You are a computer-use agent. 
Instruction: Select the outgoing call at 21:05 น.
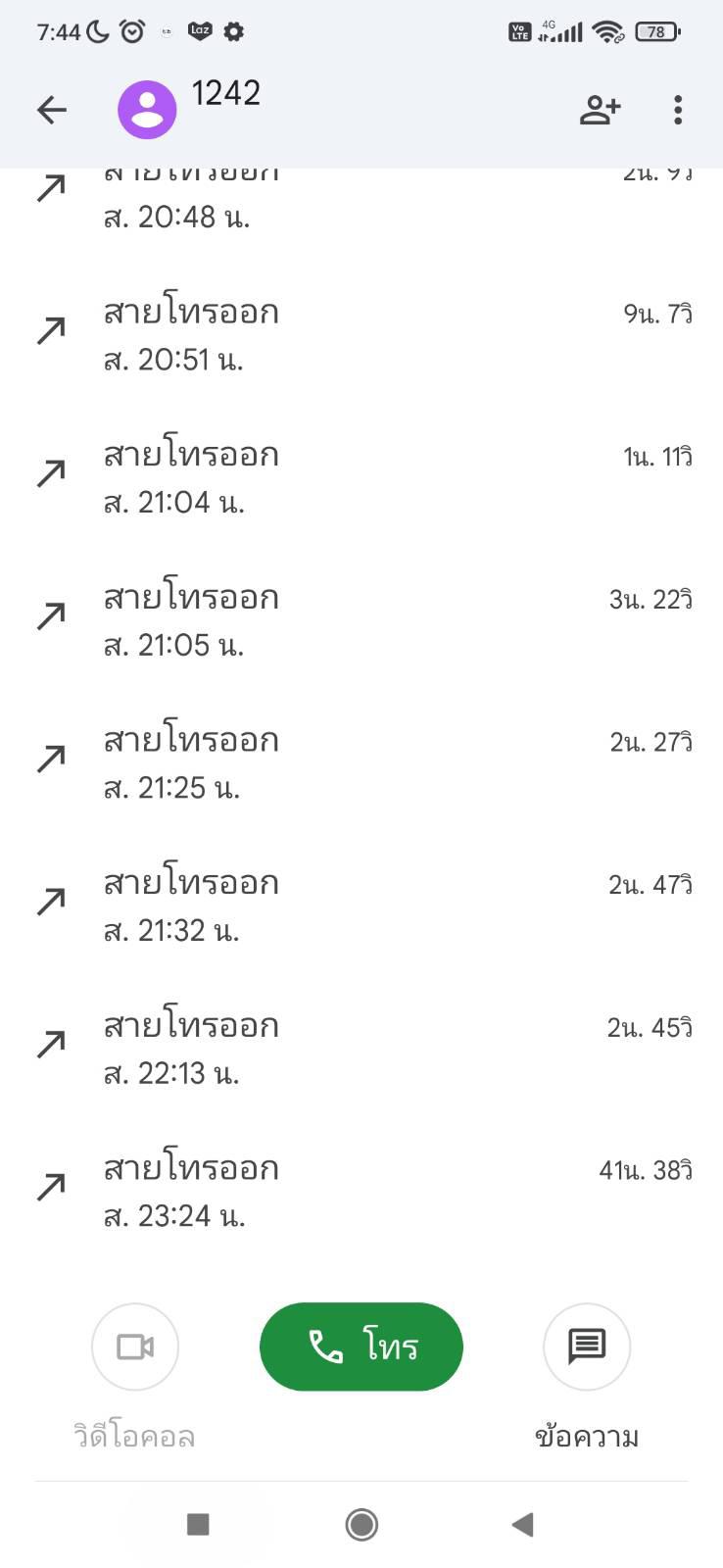tap(361, 620)
